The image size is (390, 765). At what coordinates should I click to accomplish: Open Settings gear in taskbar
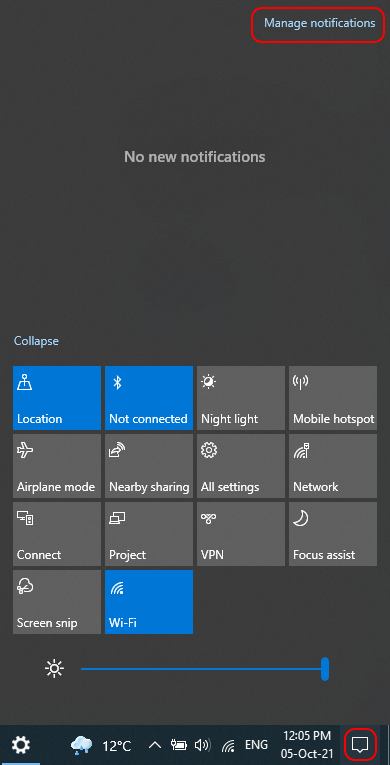21,745
